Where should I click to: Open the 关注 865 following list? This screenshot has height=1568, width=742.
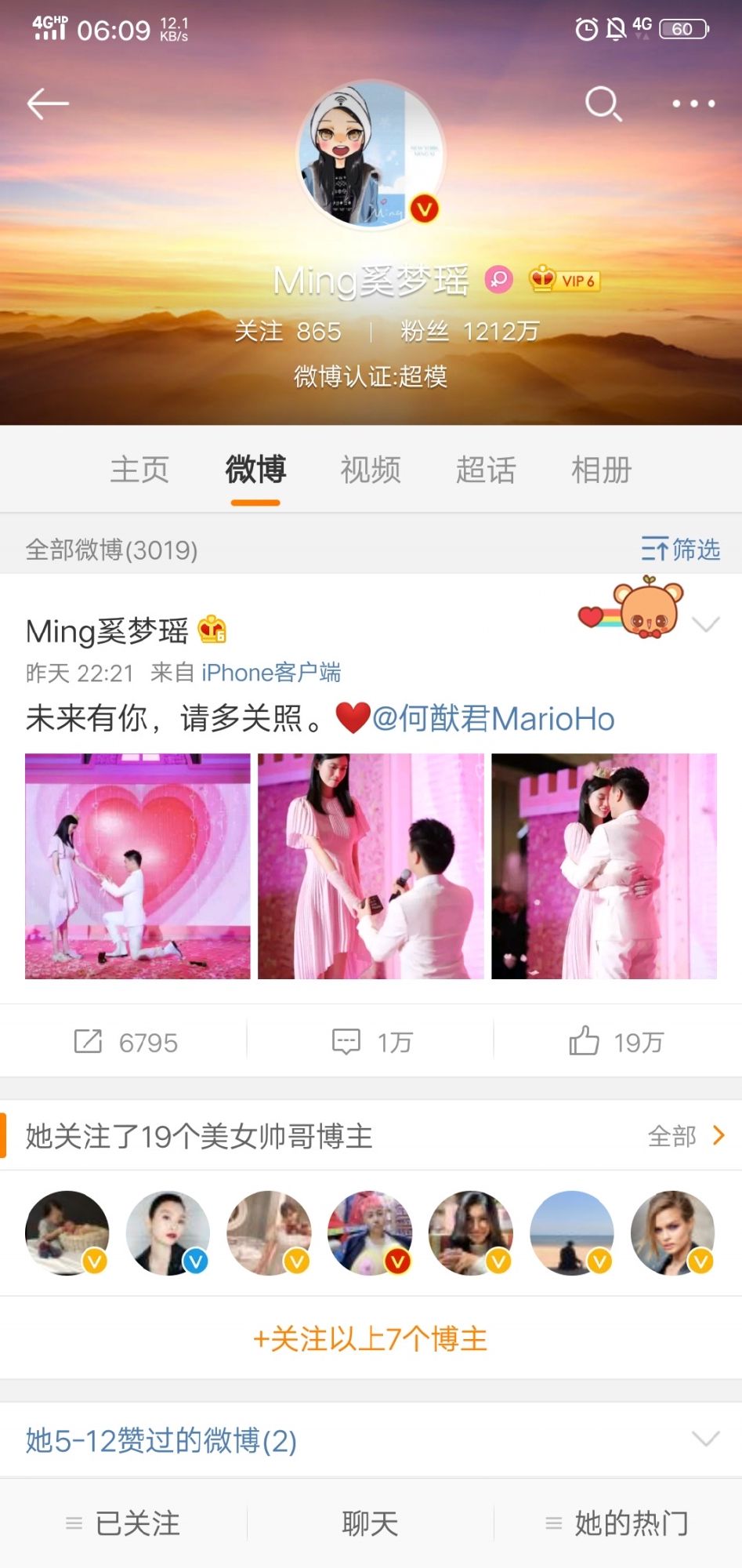point(288,331)
